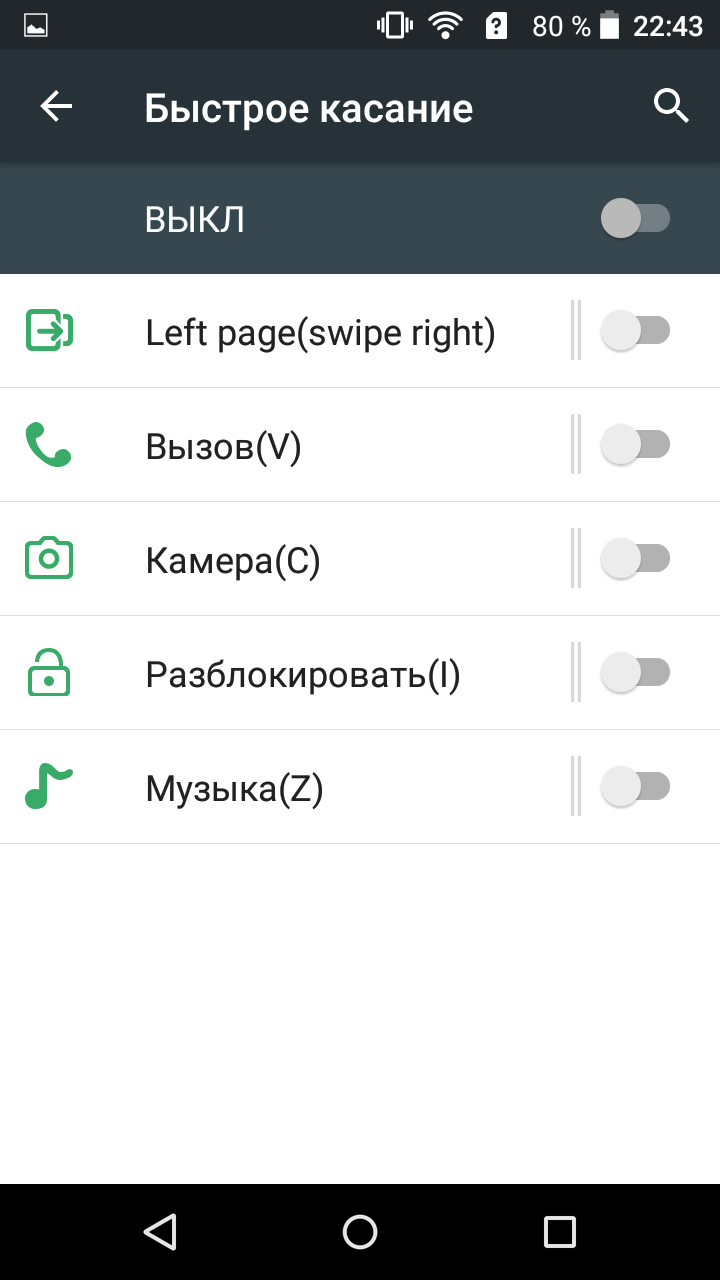Enable the Музыка(Z) gesture switch

pos(635,787)
